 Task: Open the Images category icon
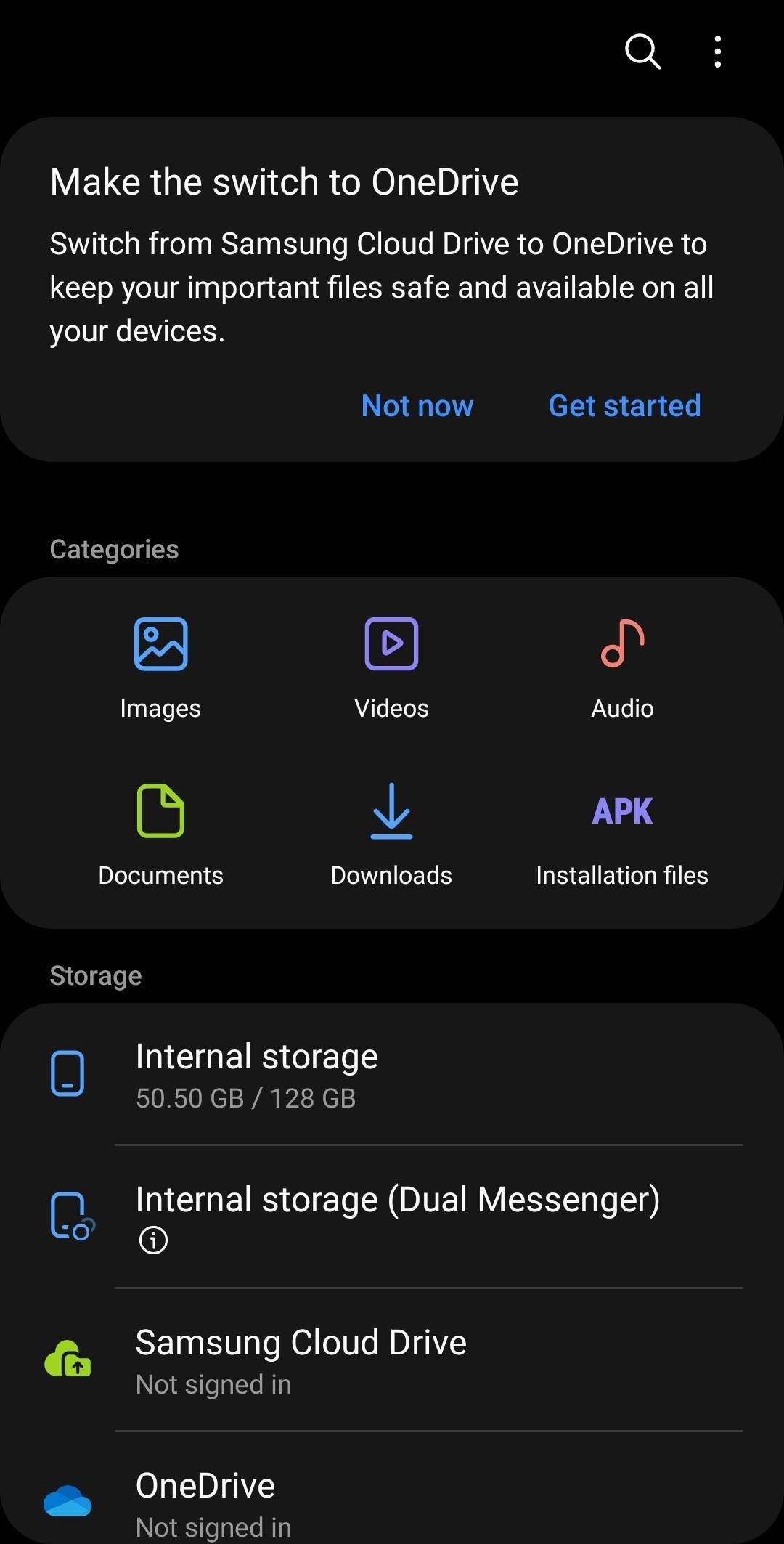pos(160,642)
